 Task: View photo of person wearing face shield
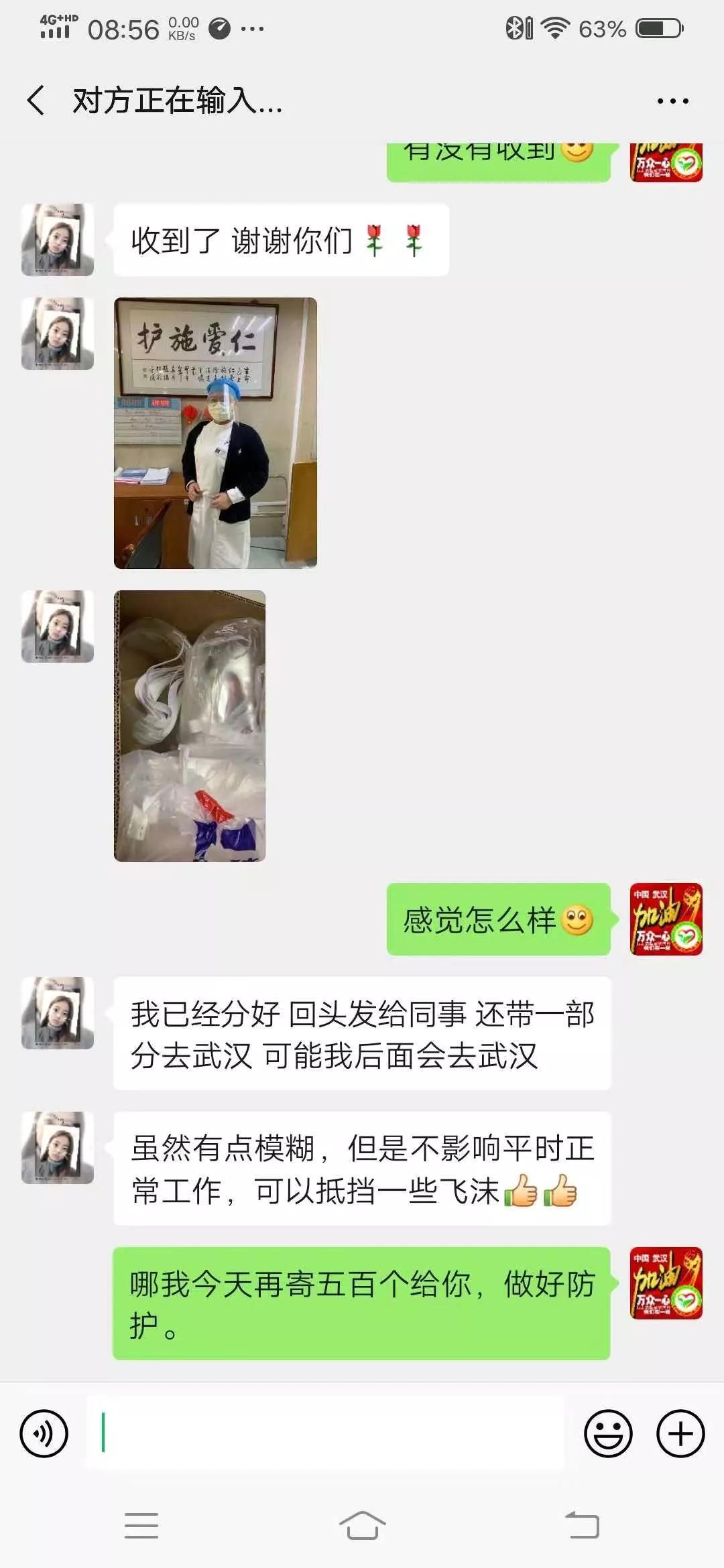(x=215, y=433)
